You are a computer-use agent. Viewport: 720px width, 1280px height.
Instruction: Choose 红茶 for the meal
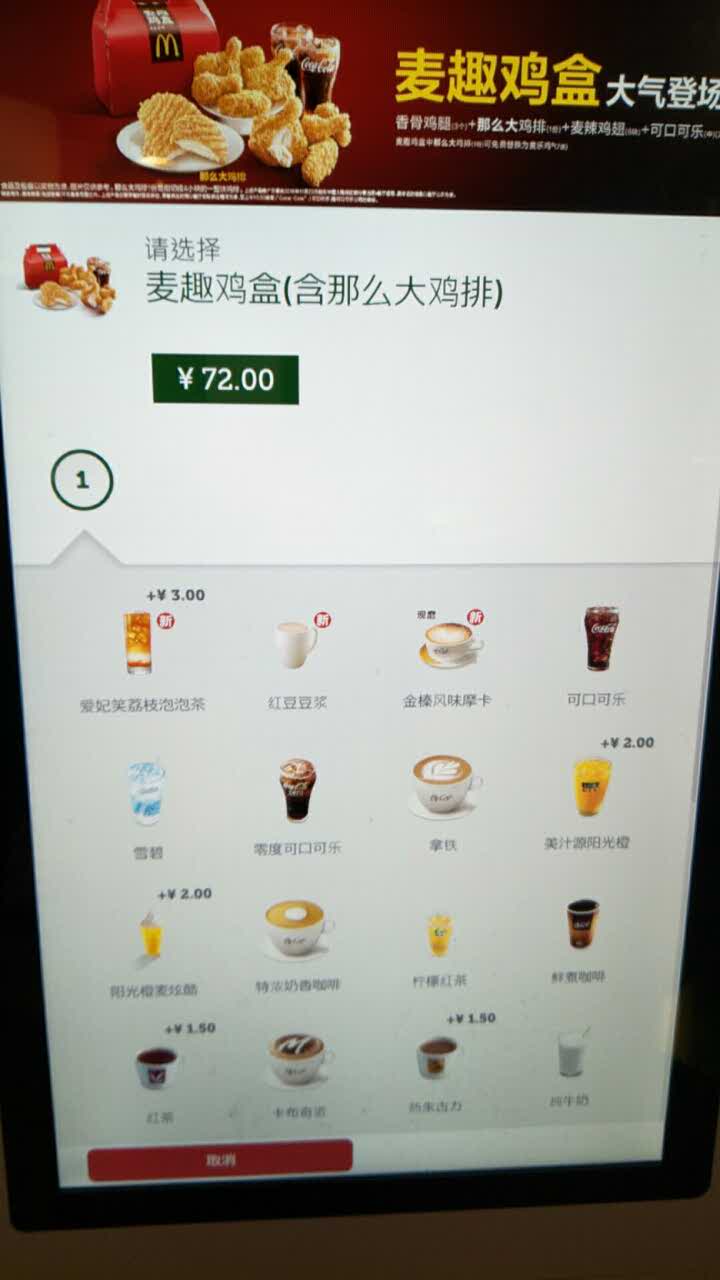[156, 1067]
